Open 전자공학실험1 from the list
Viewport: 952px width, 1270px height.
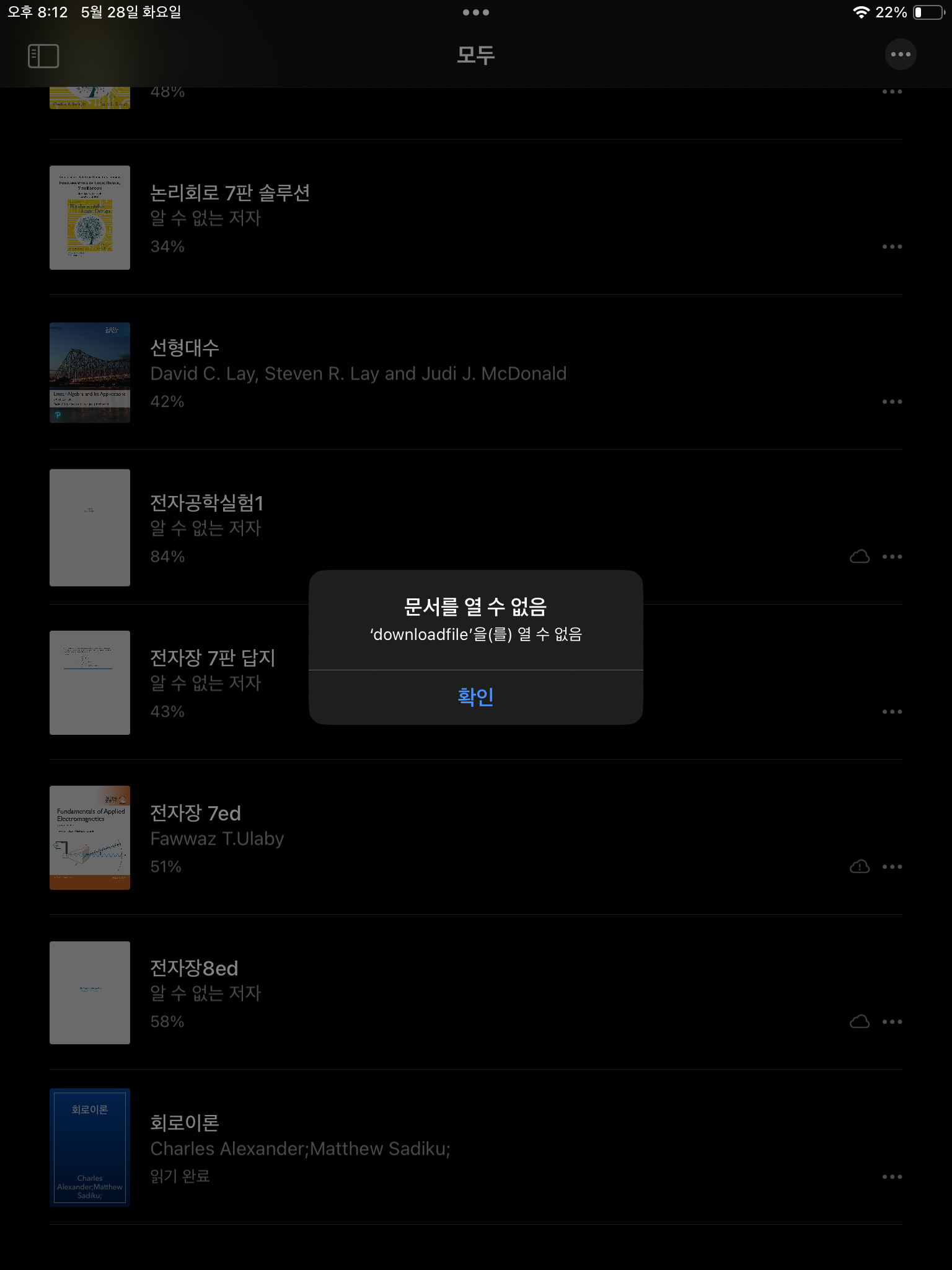(x=206, y=503)
